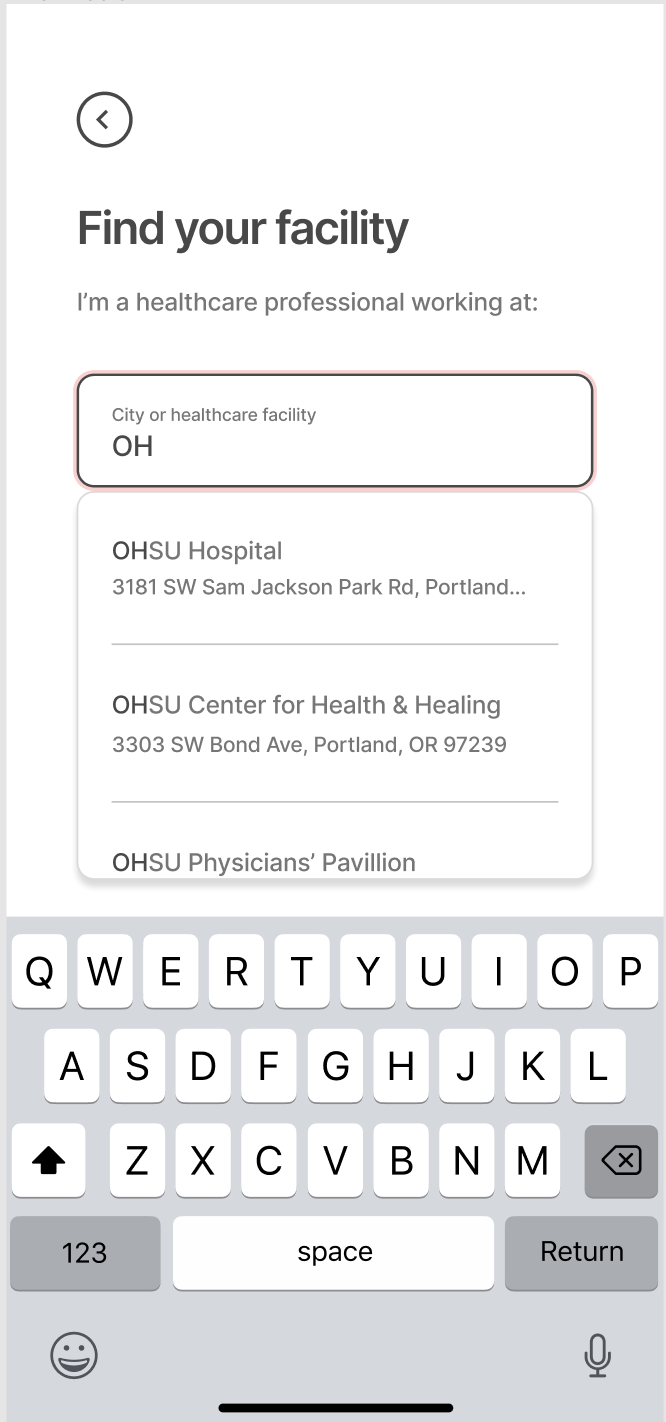Go back using the circled arrow

[x=104, y=120]
